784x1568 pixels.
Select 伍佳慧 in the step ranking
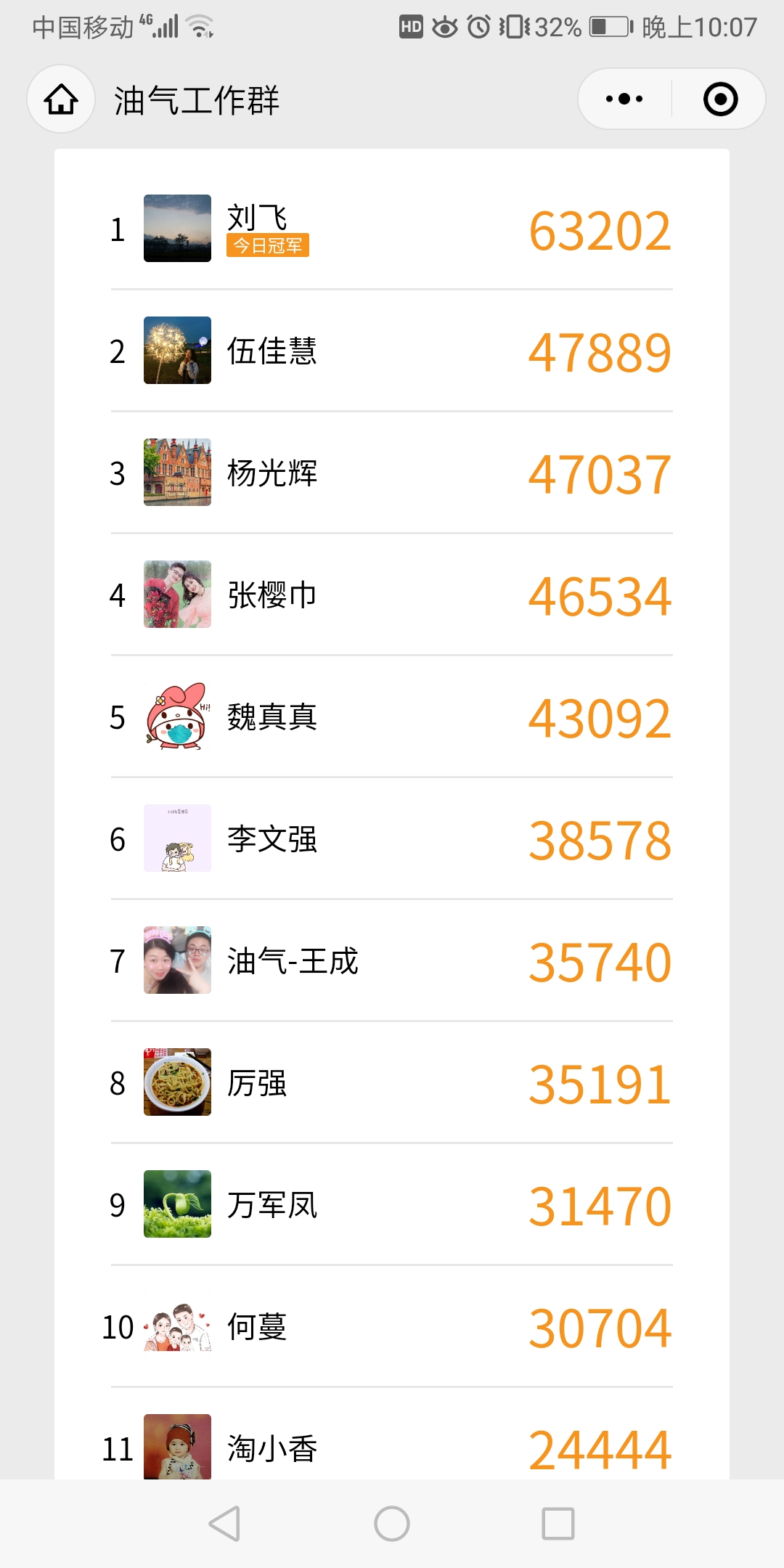pyautogui.click(x=392, y=351)
